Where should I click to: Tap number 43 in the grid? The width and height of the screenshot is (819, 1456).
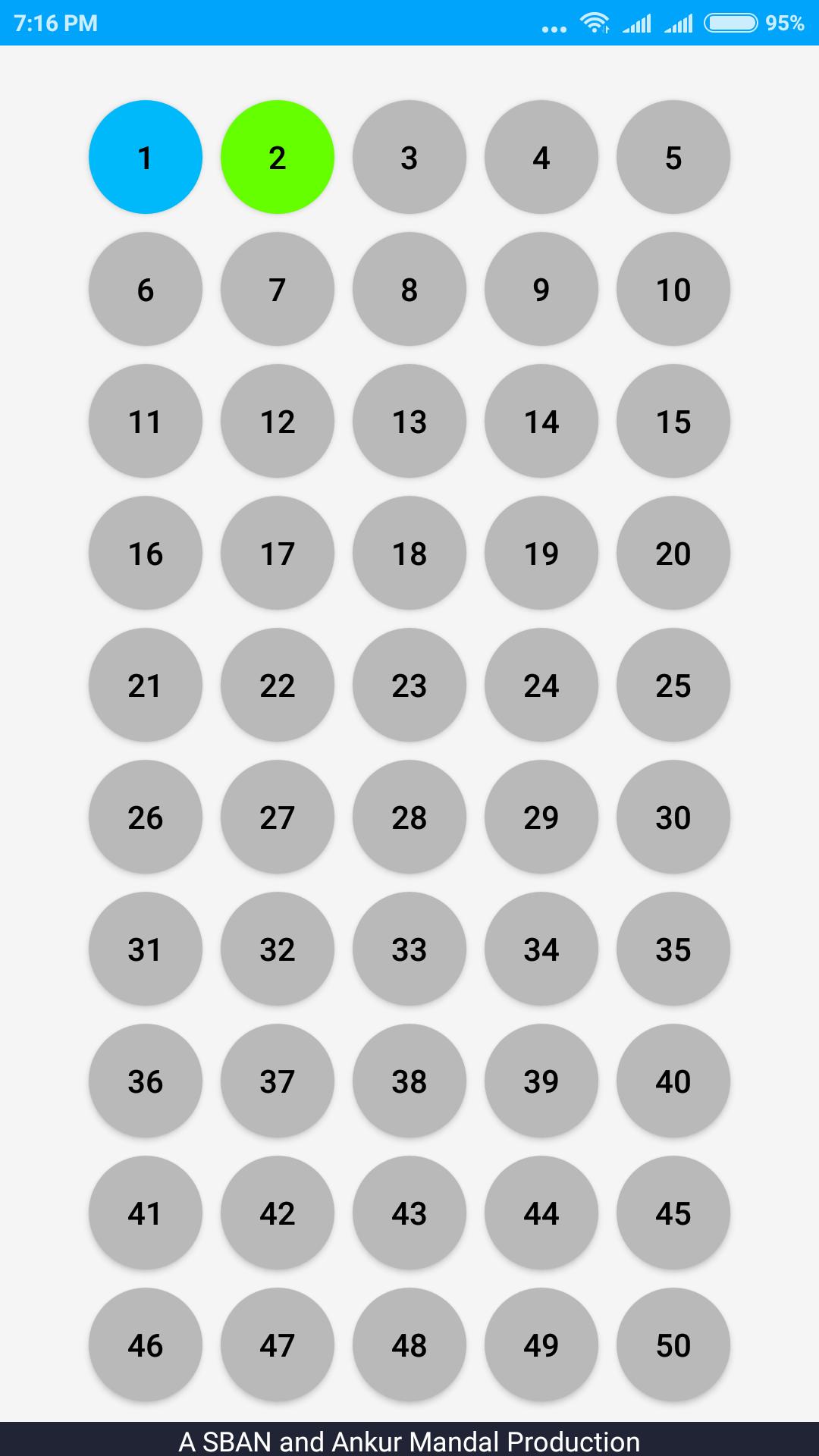(x=409, y=1213)
